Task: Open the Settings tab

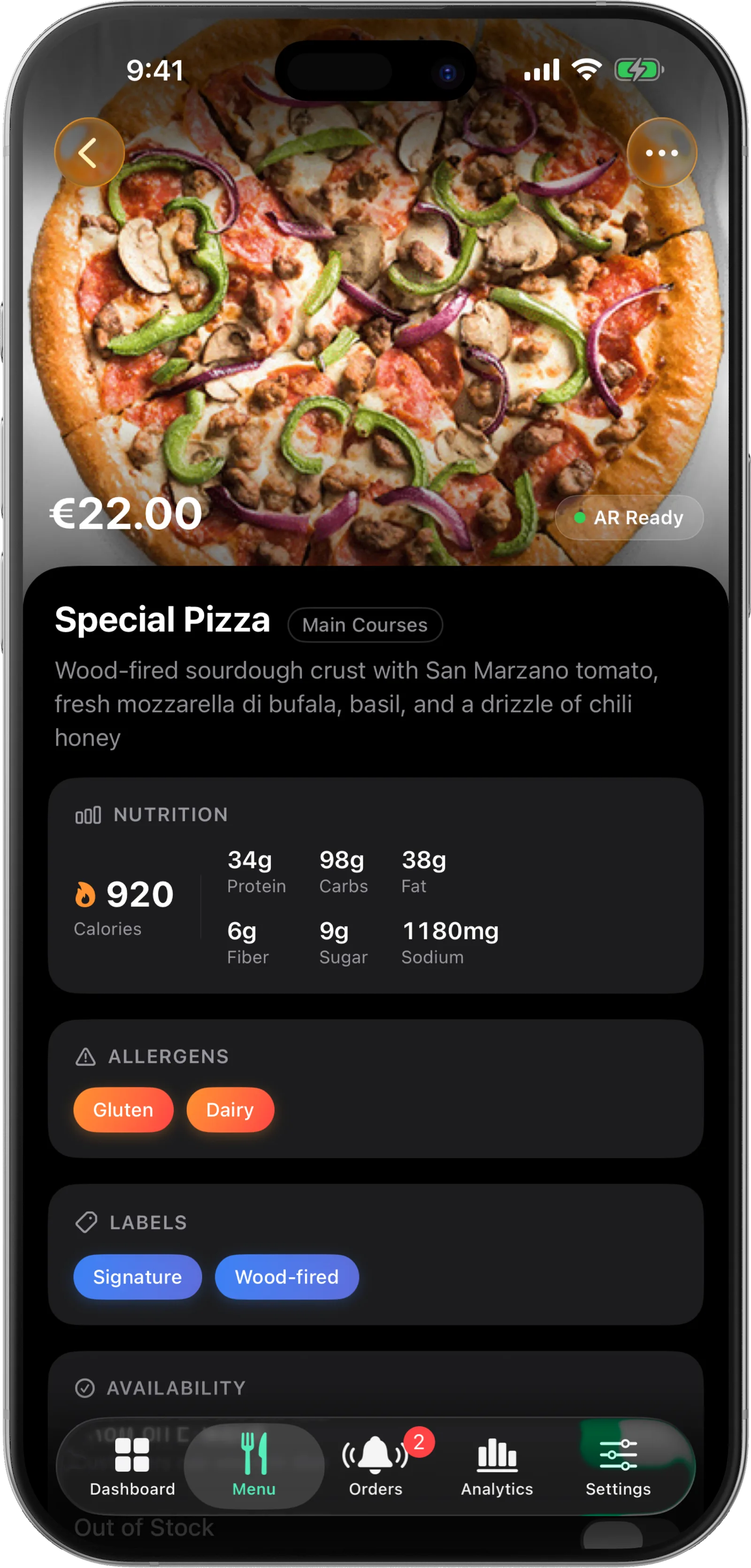Action: click(x=618, y=1466)
